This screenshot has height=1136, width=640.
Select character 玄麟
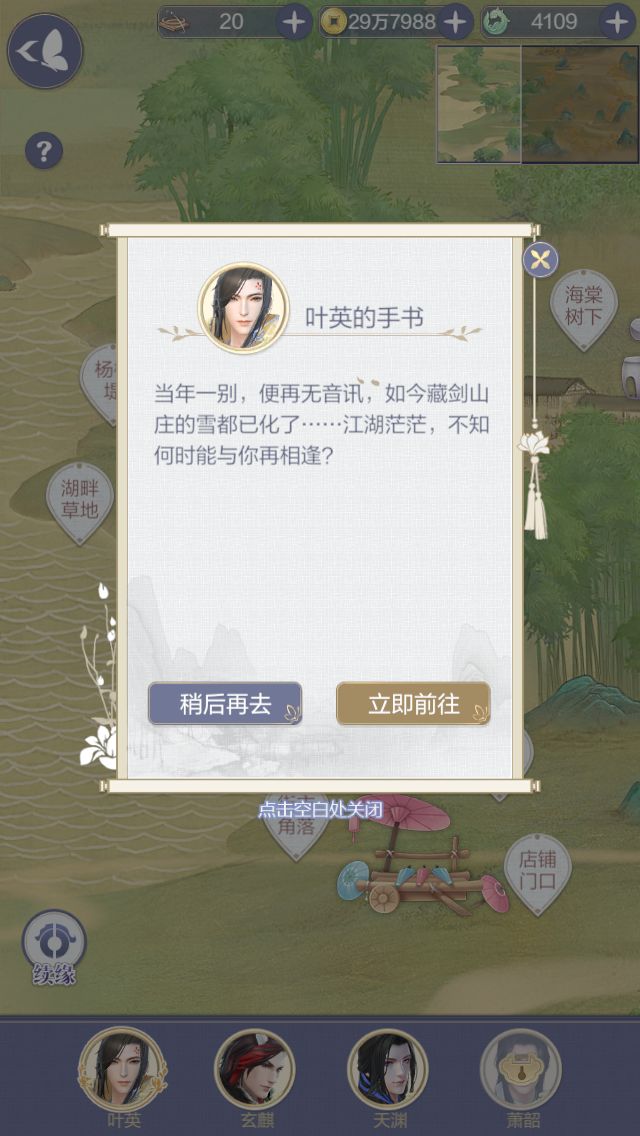click(254, 1069)
